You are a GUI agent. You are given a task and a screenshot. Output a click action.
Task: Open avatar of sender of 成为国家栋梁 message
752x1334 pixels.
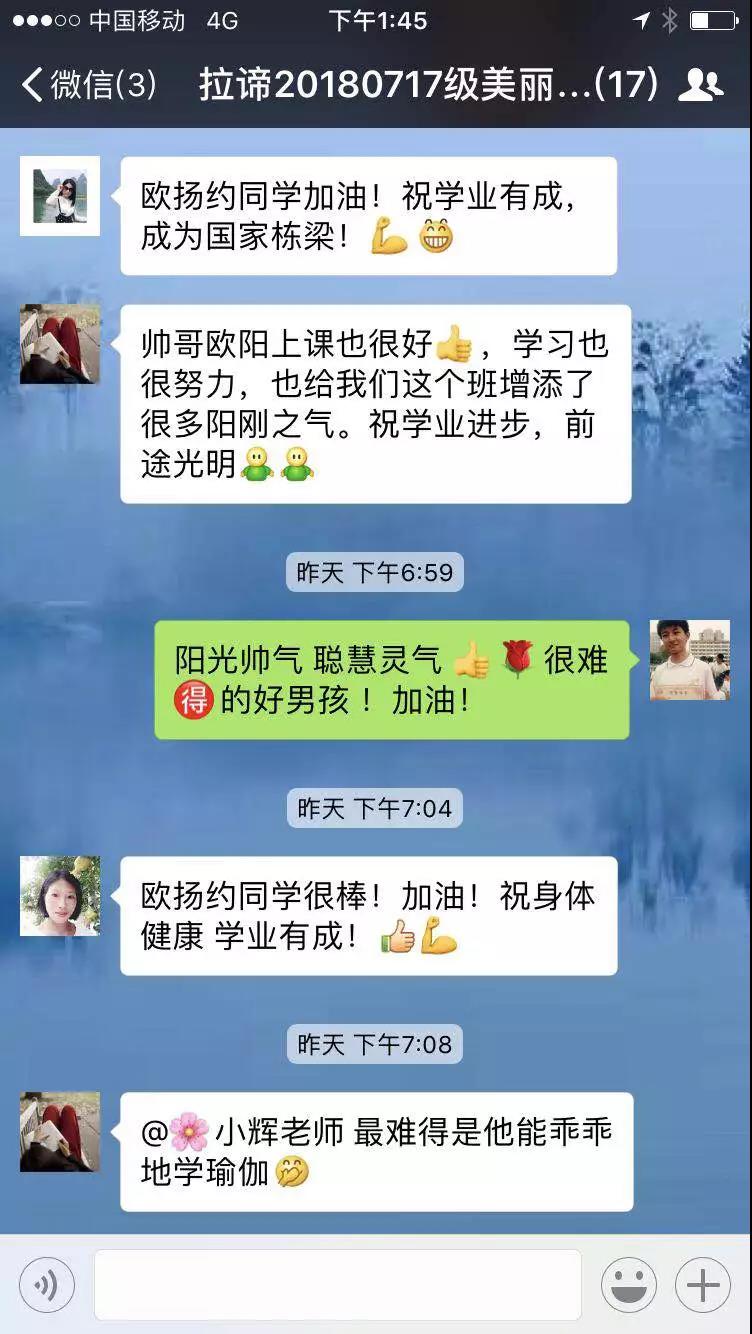60,196
